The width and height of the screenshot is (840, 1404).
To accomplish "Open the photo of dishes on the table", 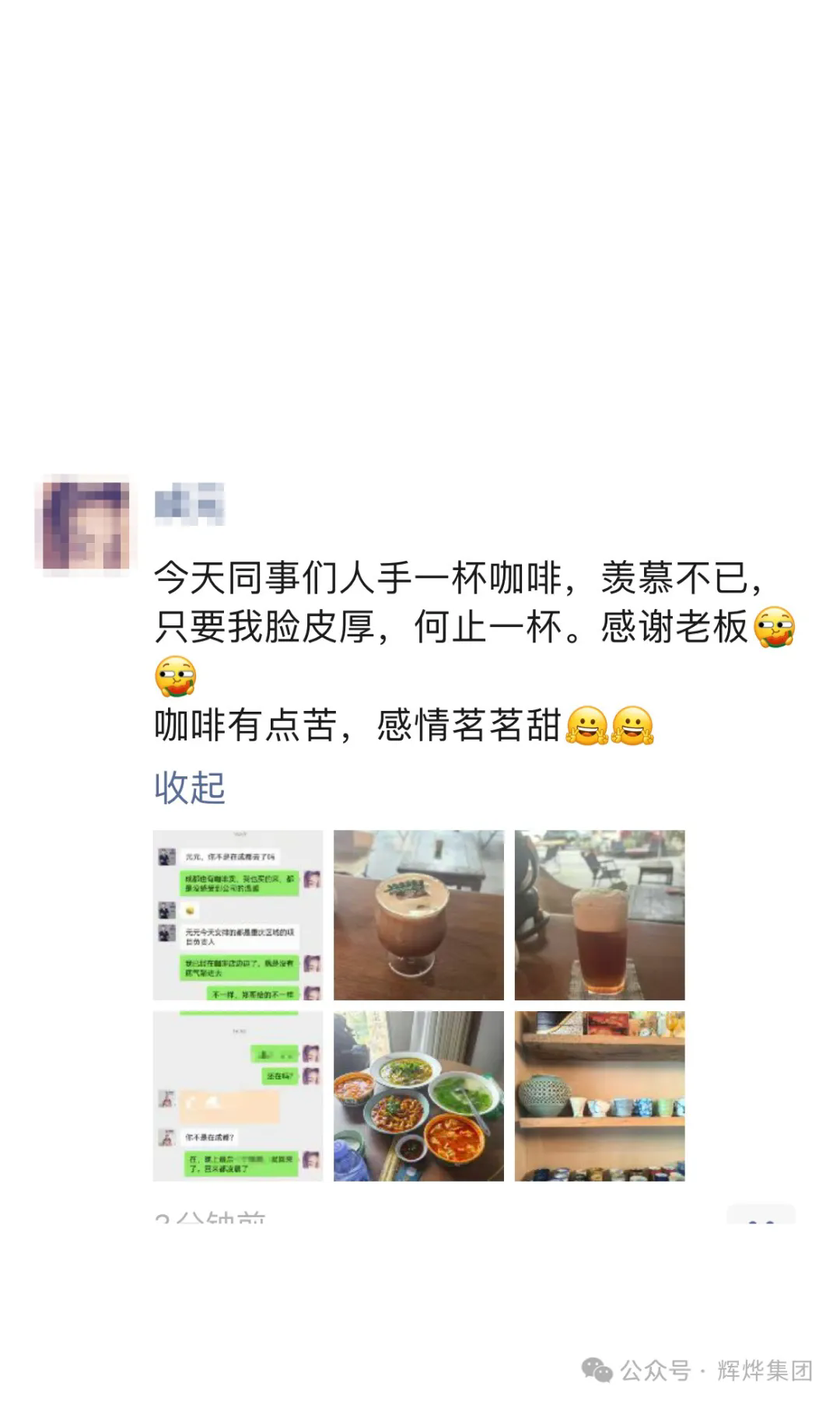I will 418,1096.
